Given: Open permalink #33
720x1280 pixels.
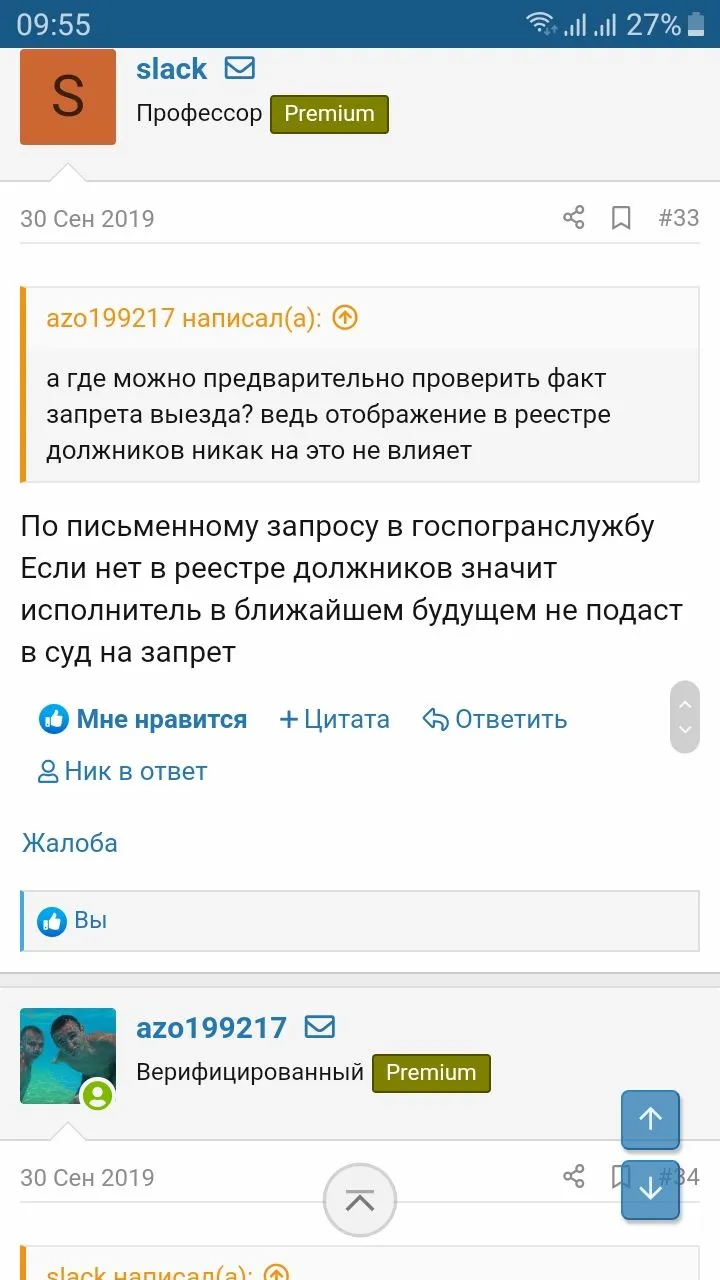Looking at the screenshot, I should coord(678,218).
